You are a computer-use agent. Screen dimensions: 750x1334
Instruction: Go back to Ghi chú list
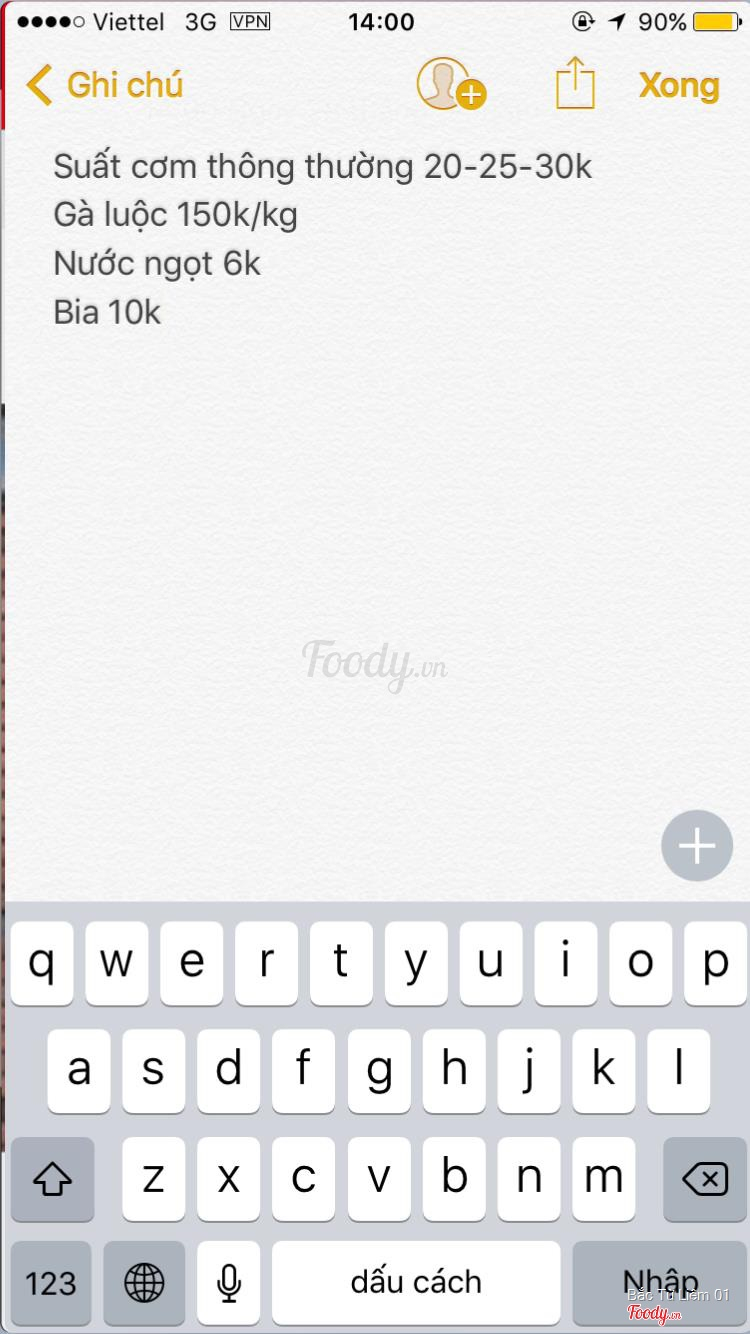105,86
